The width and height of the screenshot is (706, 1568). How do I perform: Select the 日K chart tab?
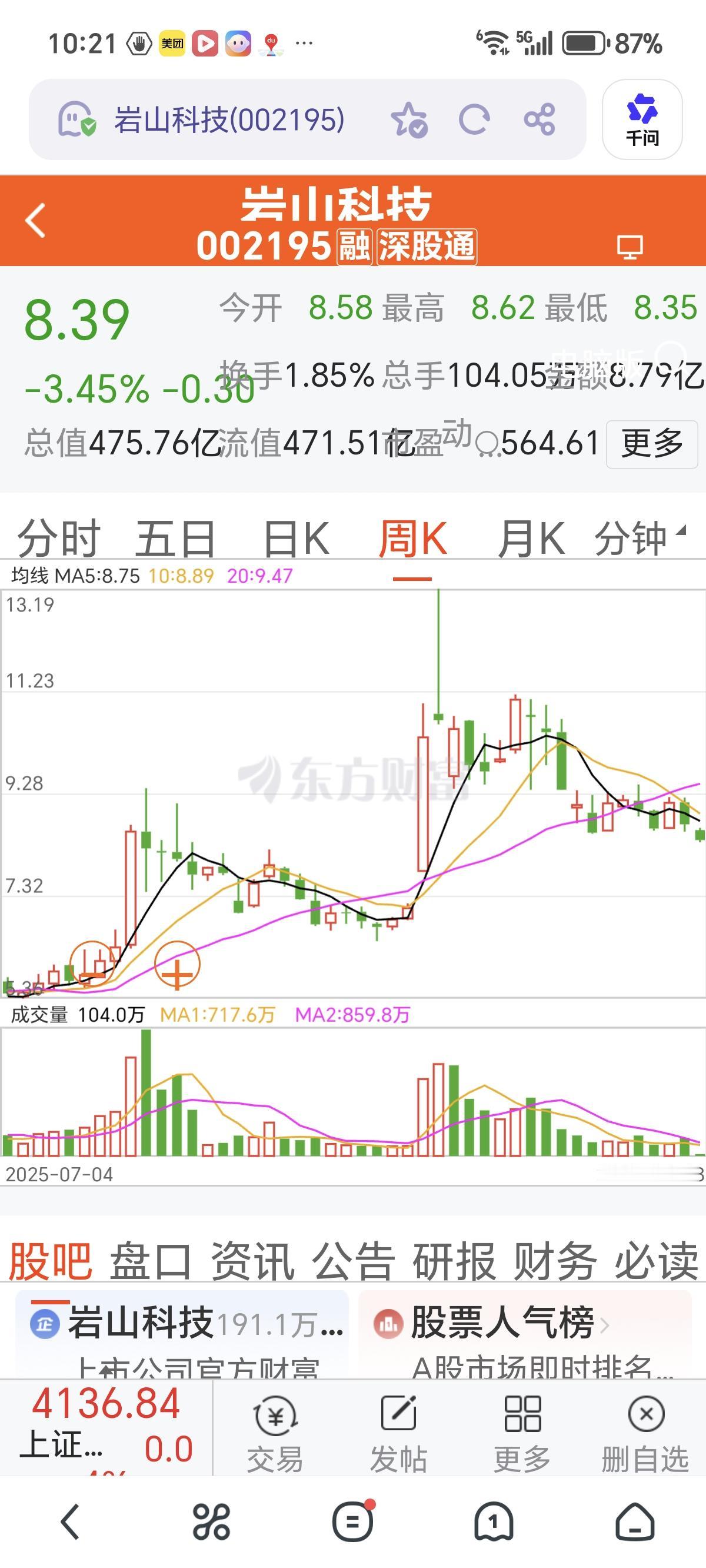[297, 538]
